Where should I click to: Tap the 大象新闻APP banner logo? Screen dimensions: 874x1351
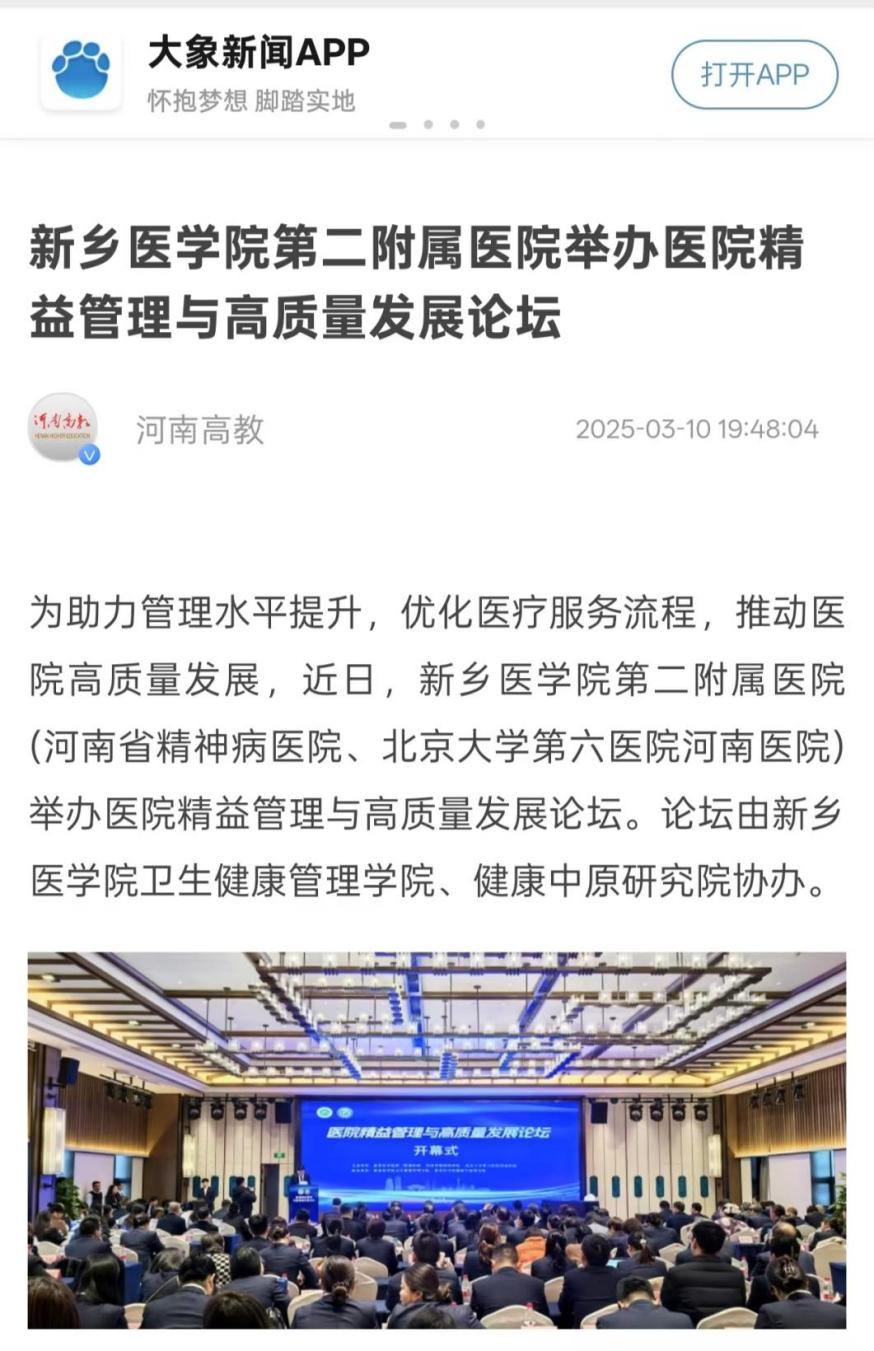[81, 71]
